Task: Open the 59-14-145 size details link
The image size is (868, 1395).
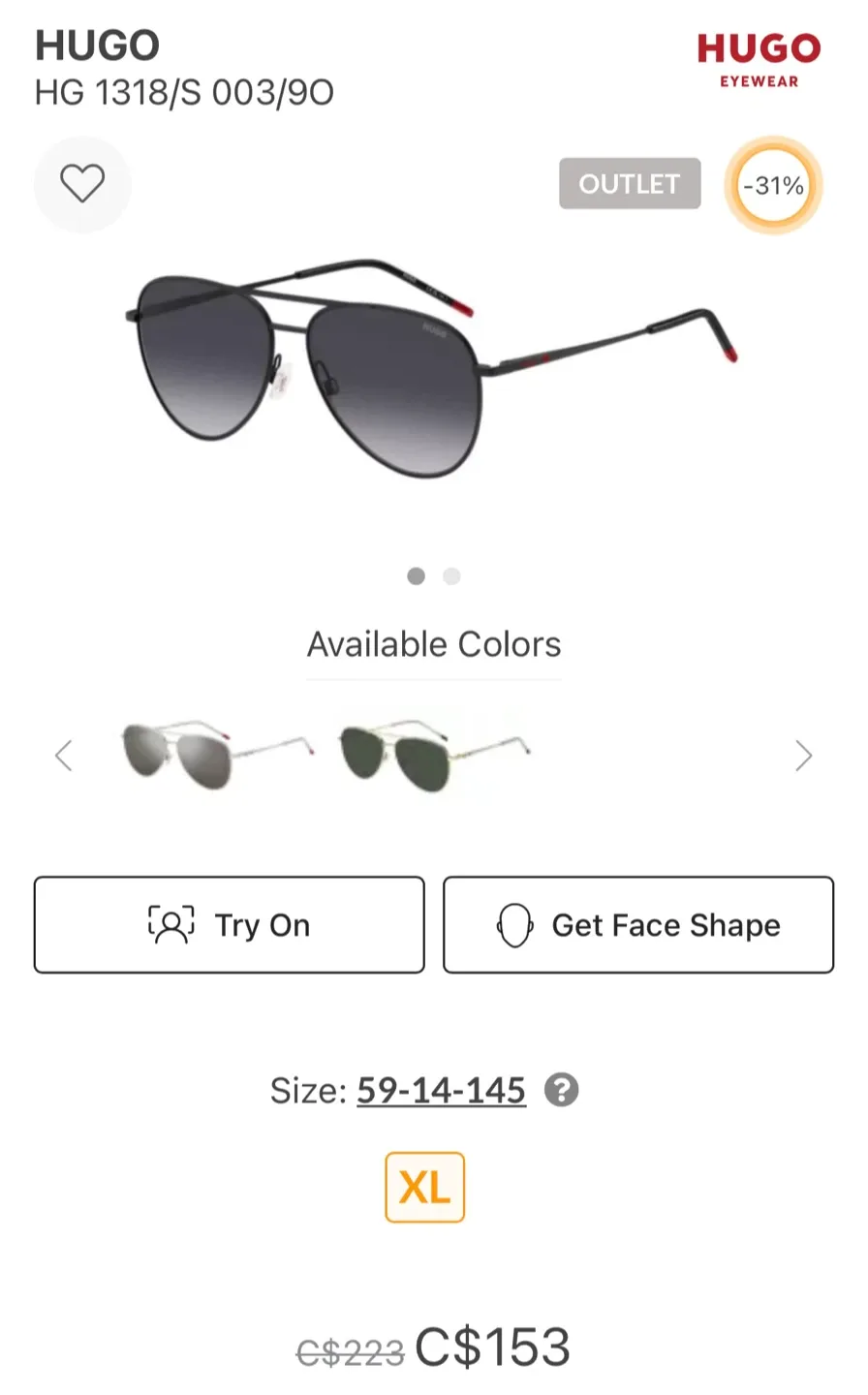Action: click(x=441, y=1090)
